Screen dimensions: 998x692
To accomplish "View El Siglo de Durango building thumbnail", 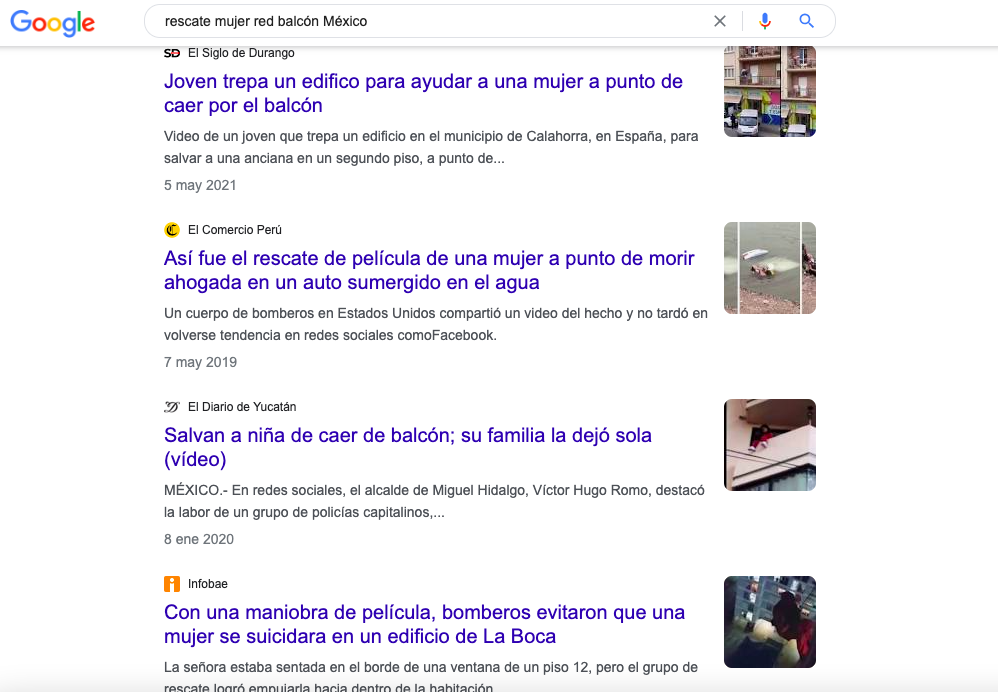I will point(769,91).
